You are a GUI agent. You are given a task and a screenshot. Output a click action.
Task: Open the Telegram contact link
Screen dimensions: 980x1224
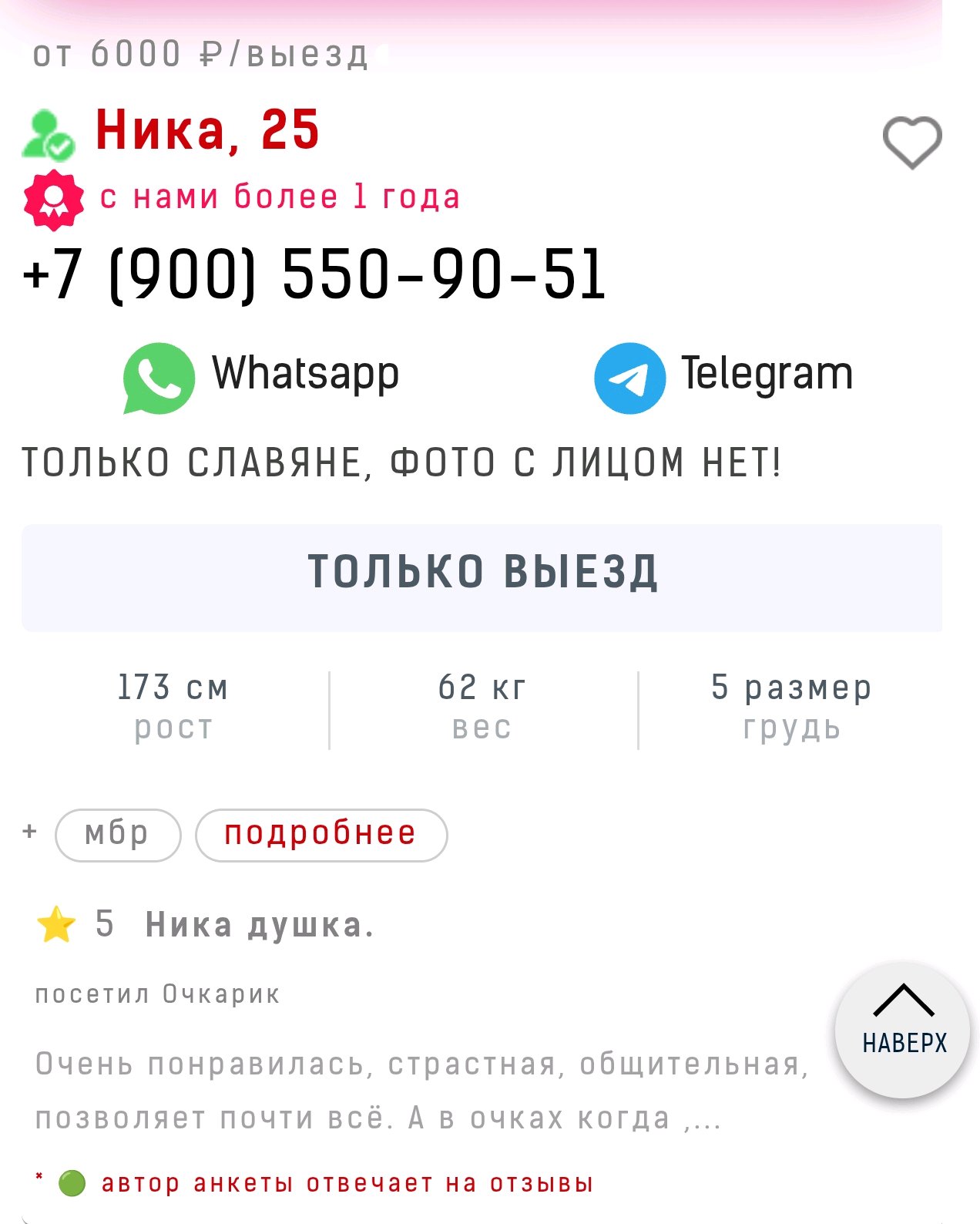tap(723, 376)
